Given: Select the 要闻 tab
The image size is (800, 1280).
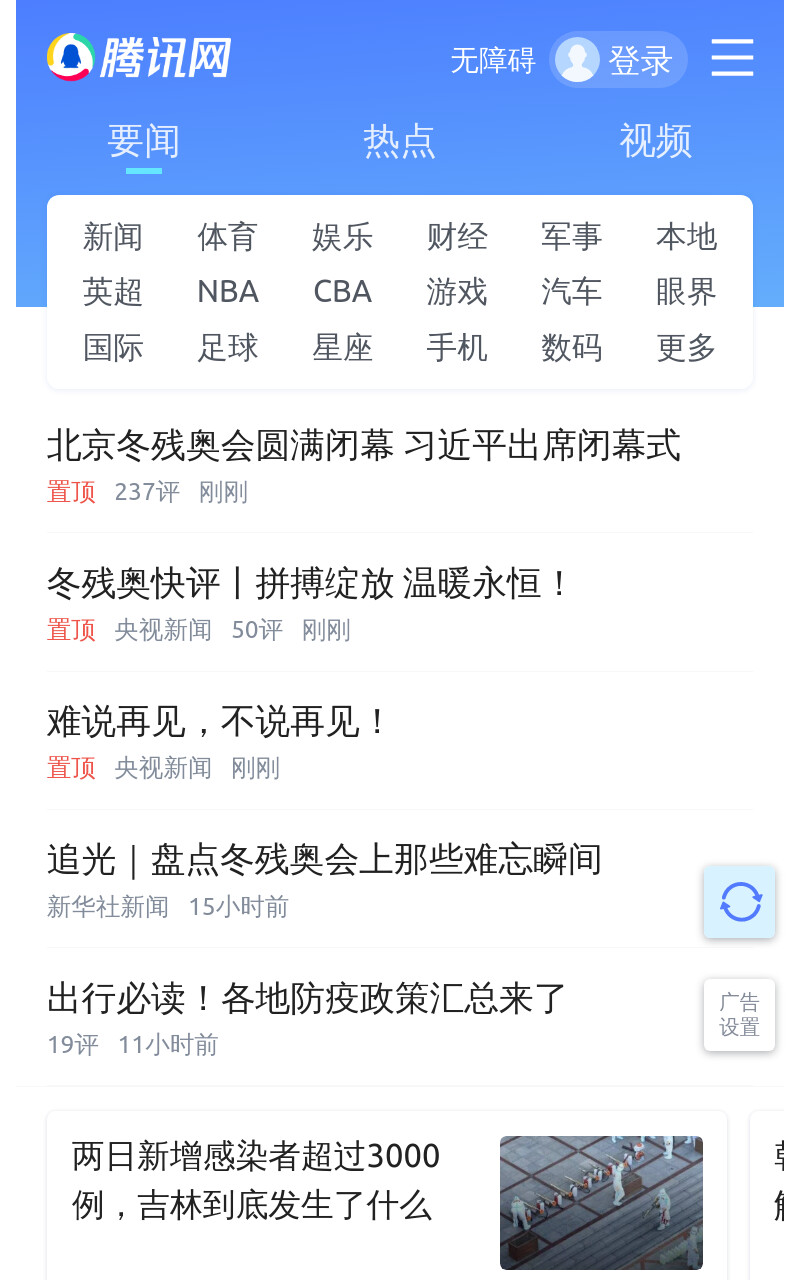Looking at the screenshot, I should point(143,141).
